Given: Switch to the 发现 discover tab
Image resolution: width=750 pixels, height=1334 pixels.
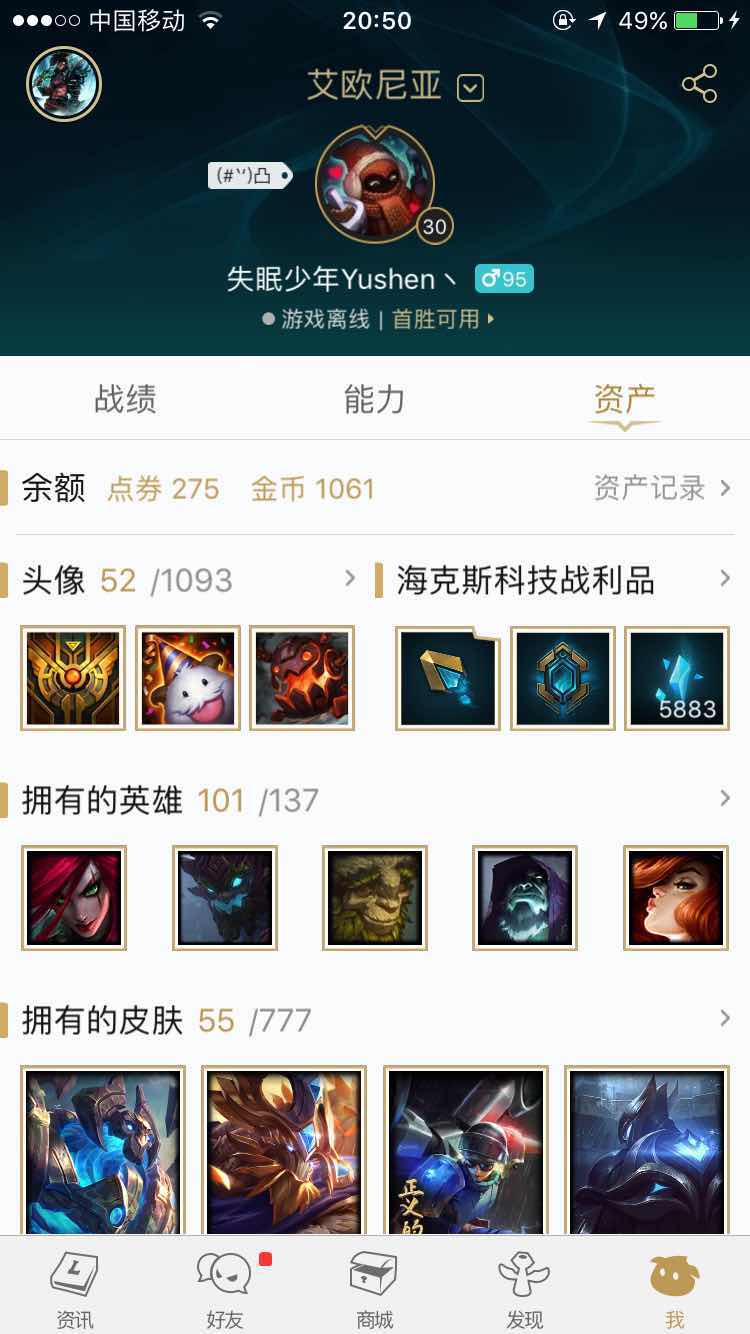Looking at the screenshot, I should pos(525,1288).
